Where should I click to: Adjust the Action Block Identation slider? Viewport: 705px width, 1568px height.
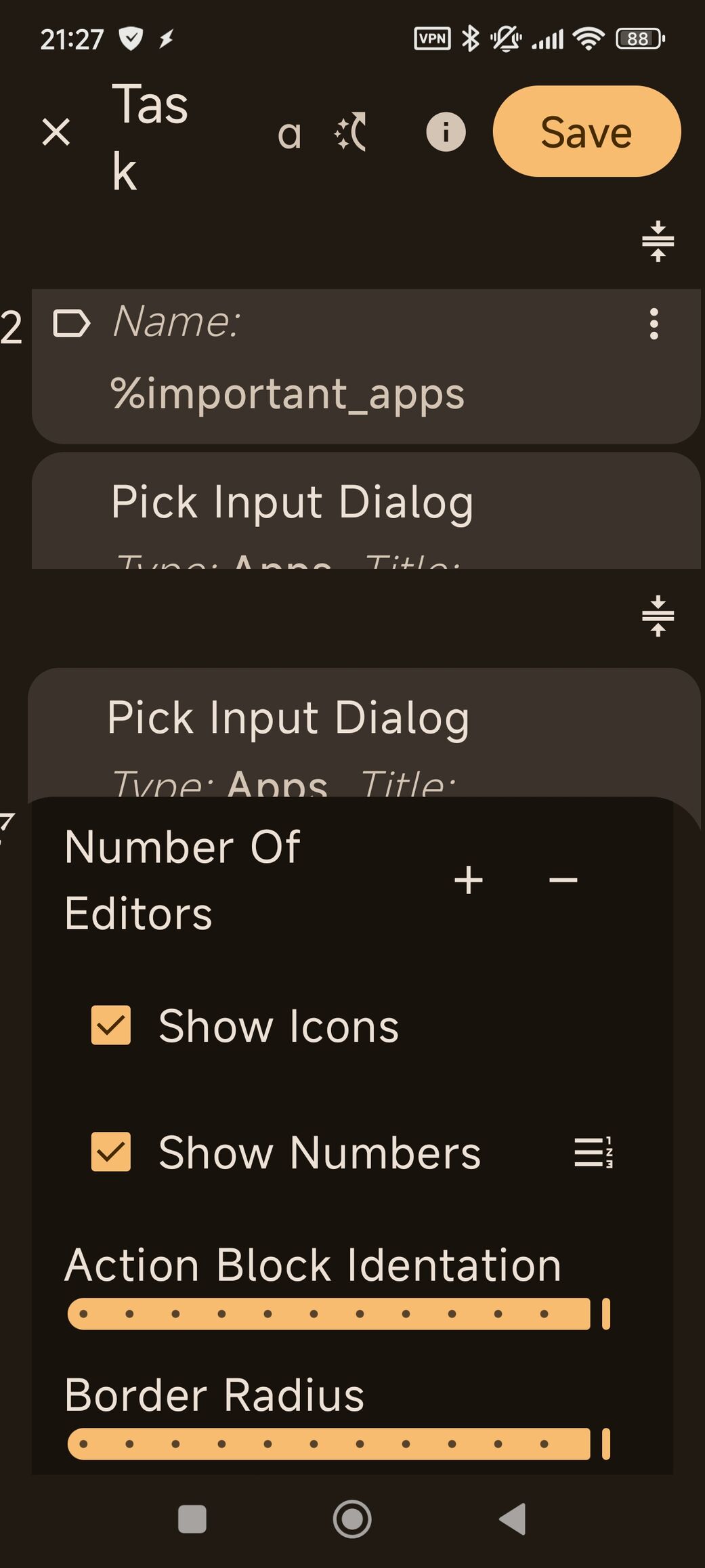(339, 1314)
